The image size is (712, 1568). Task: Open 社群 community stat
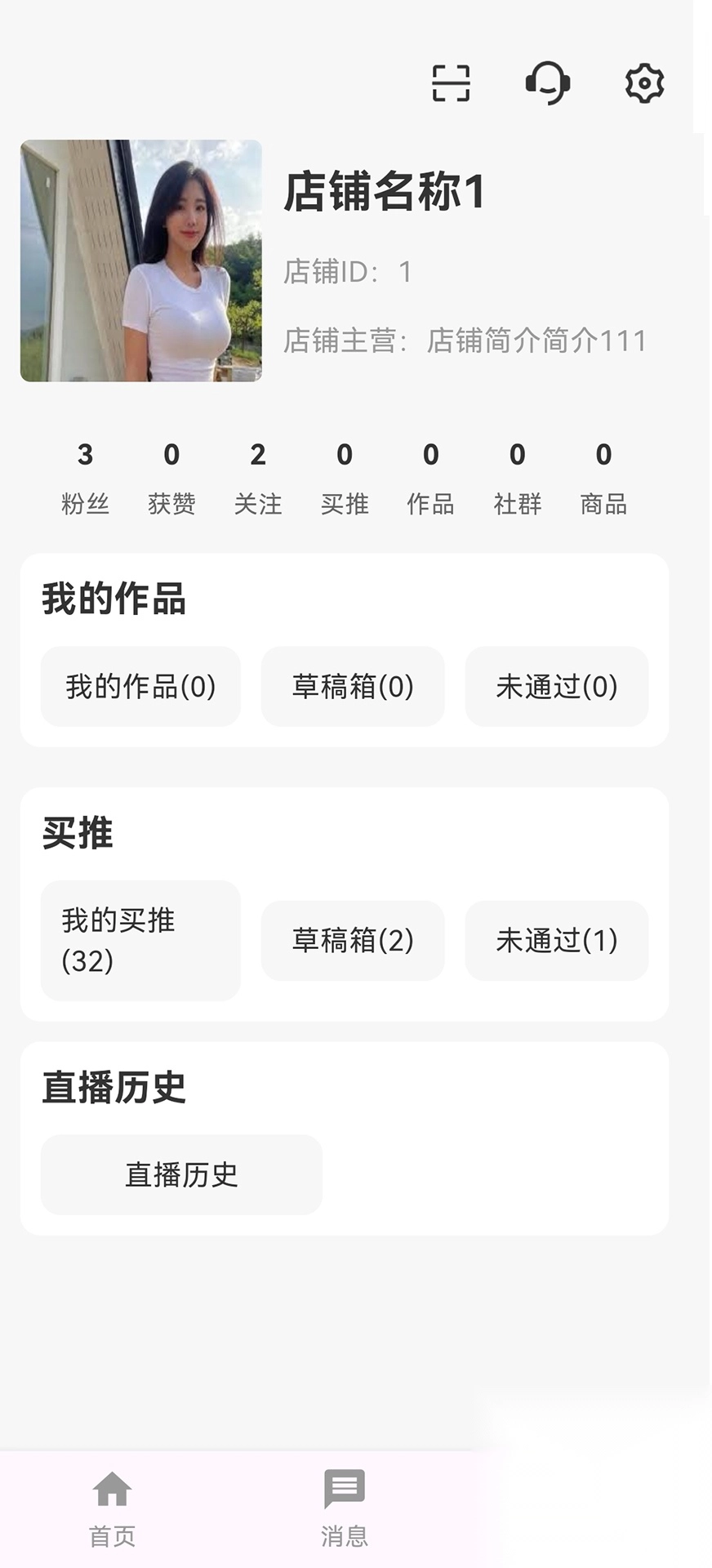(517, 478)
